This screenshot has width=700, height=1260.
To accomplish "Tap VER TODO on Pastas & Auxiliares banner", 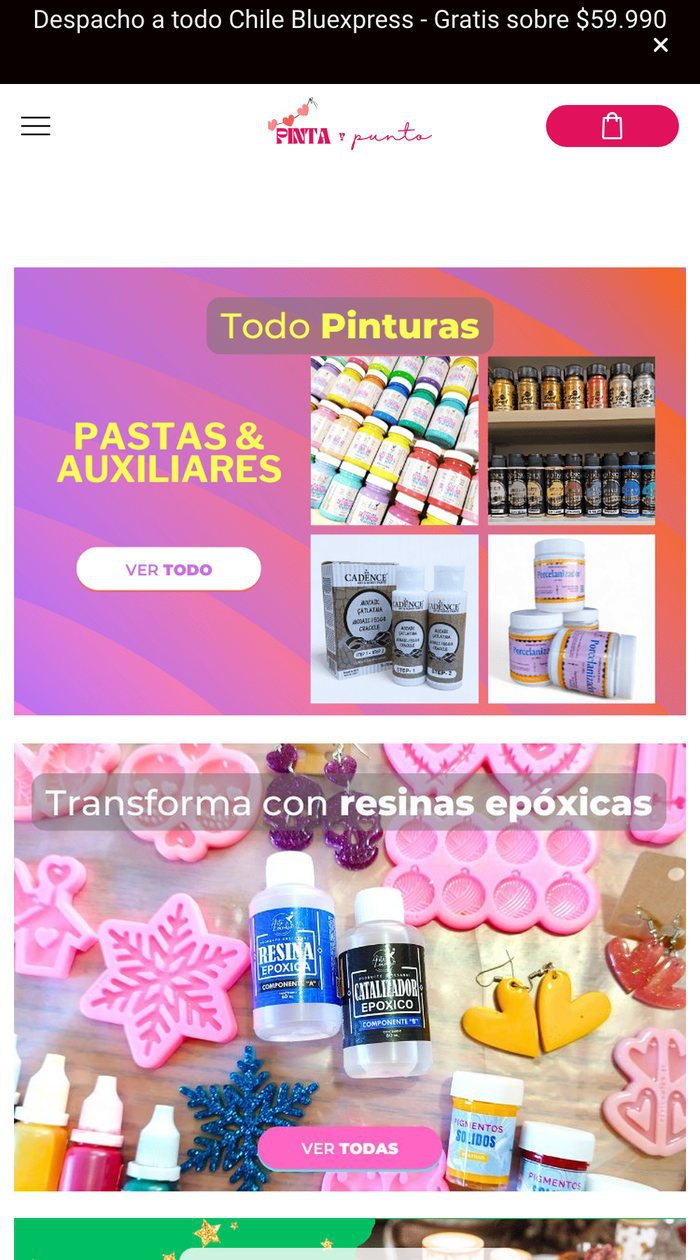I will tap(169, 569).
